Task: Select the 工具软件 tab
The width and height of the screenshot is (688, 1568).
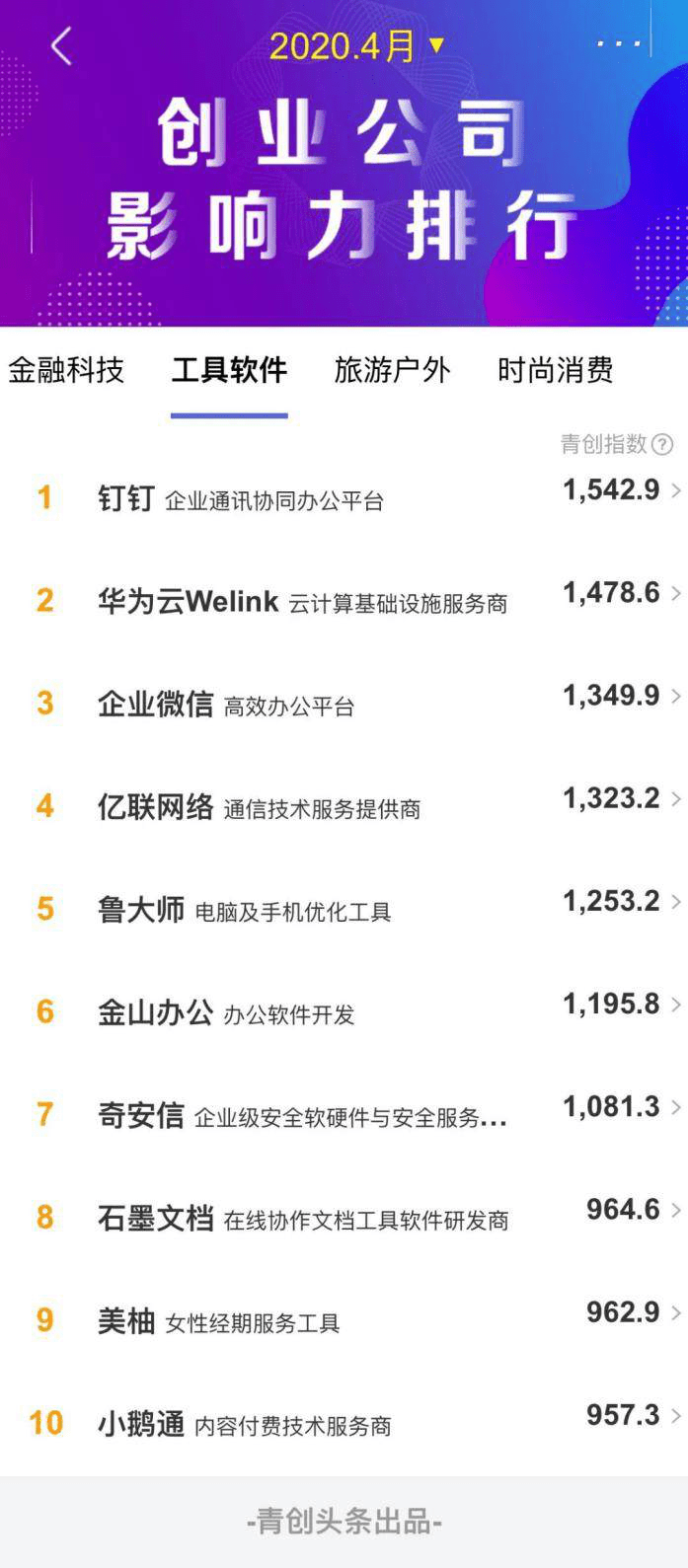Action: click(229, 371)
